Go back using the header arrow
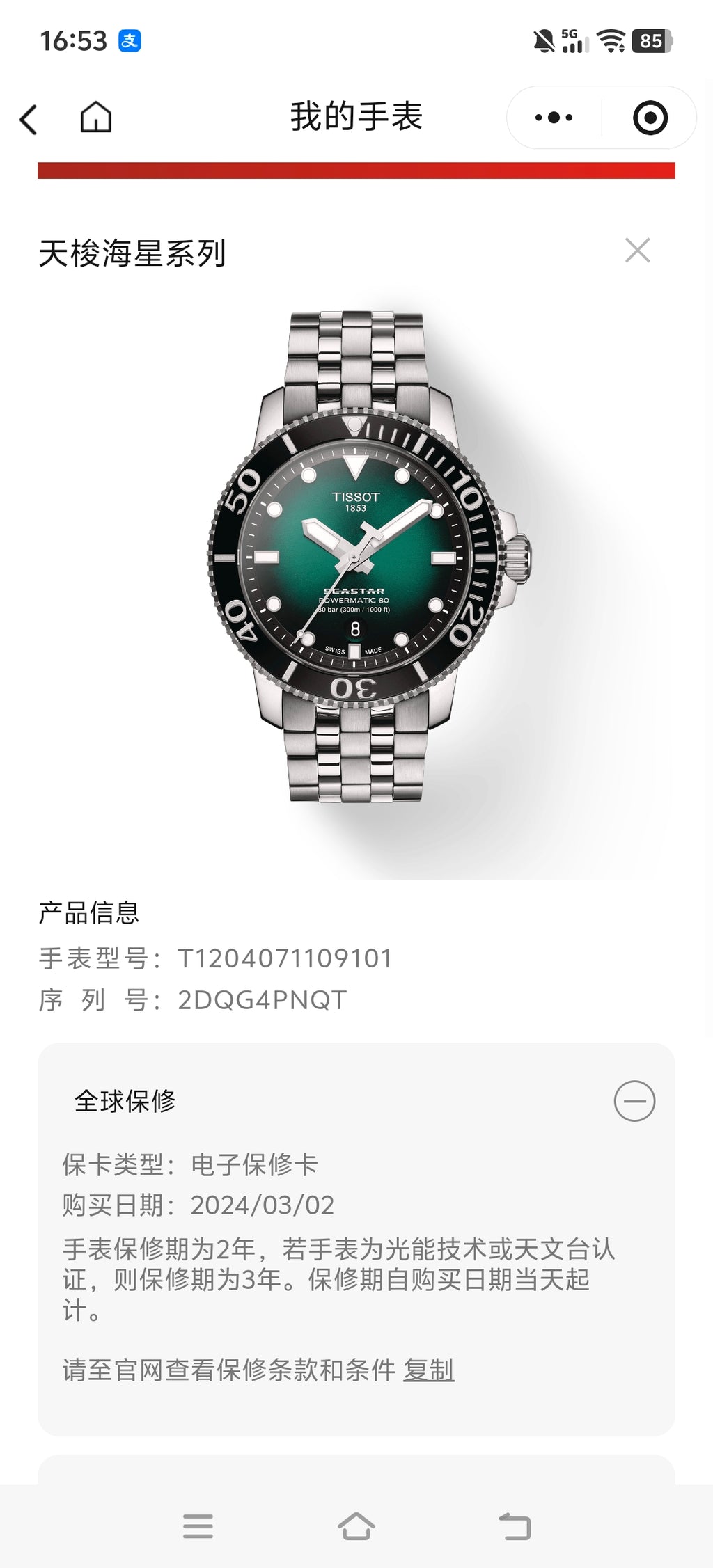Image resolution: width=713 pixels, height=1568 pixels. (29, 119)
